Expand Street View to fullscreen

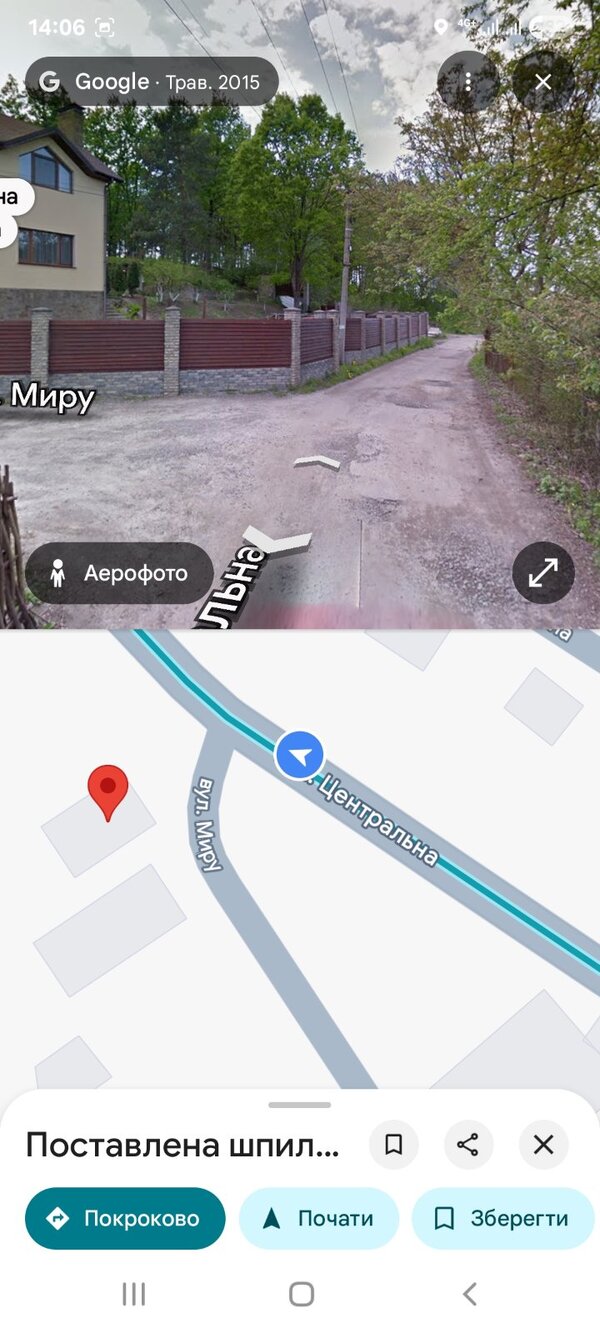pyautogui.click(x=543, y=573)
